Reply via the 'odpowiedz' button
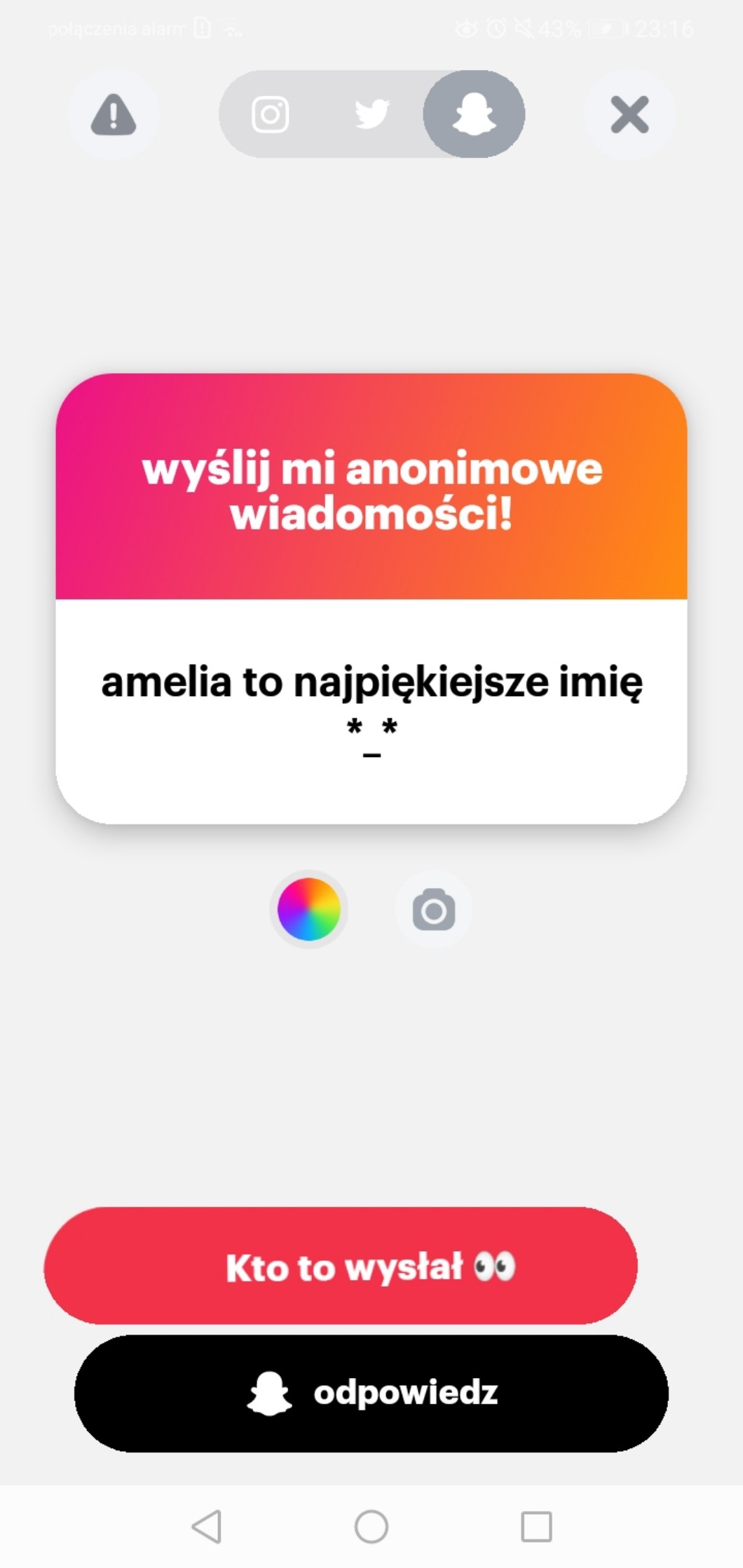This screenshot has height=1568, width=743. (x=371, y=1393)
